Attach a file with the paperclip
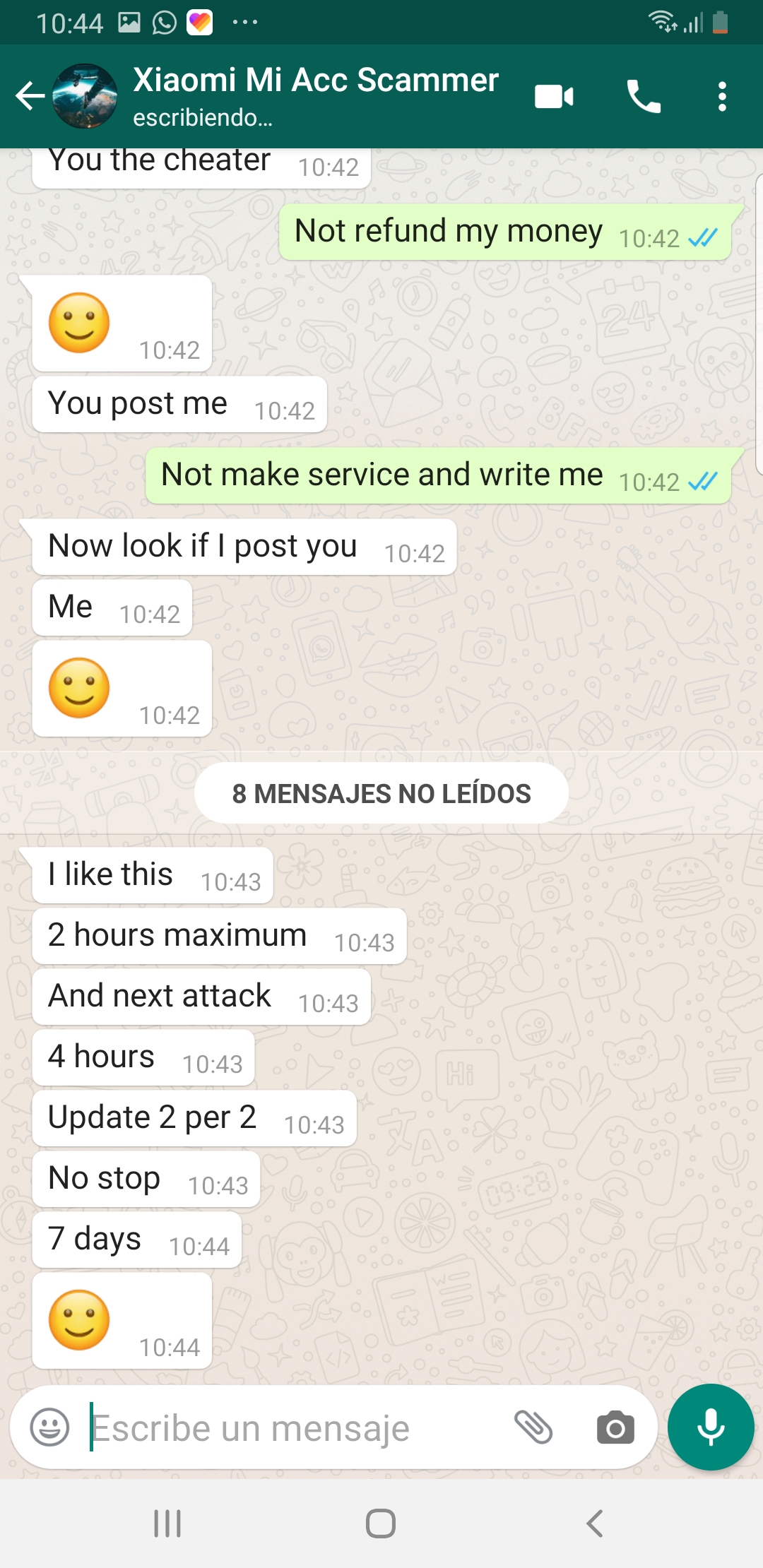Screen dimensions: 763x1568 (x=533, y=1427)
